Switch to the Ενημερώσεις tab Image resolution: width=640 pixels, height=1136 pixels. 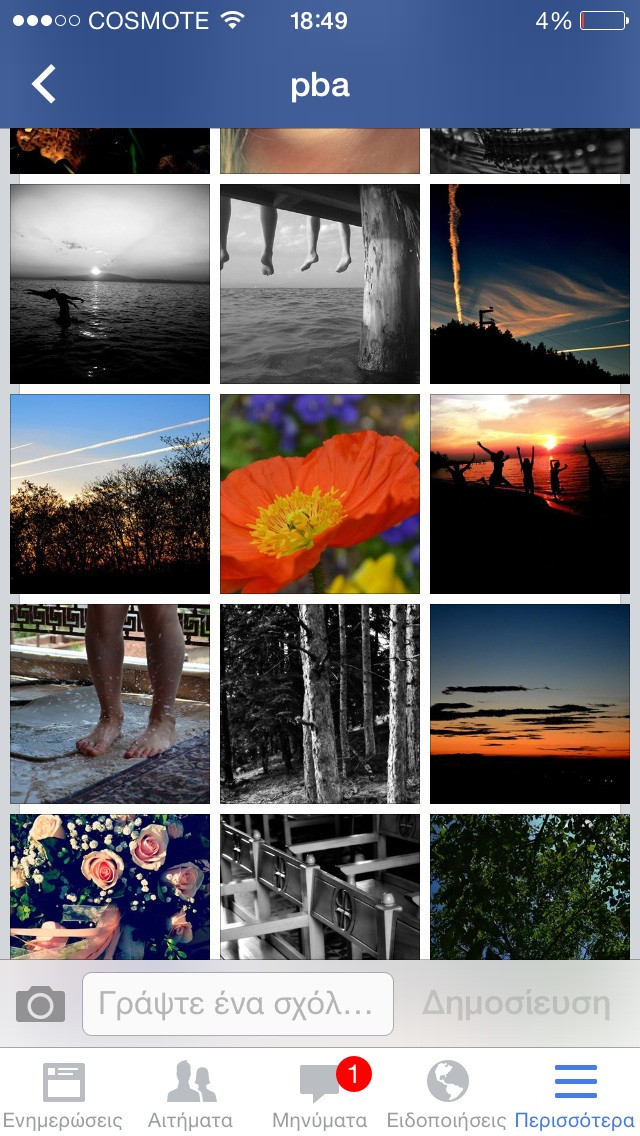point(63,1094)
